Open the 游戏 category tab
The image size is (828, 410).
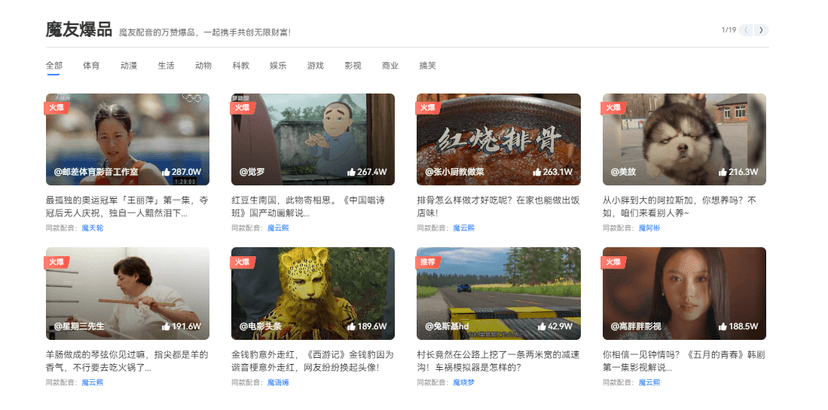pos(315,66)
